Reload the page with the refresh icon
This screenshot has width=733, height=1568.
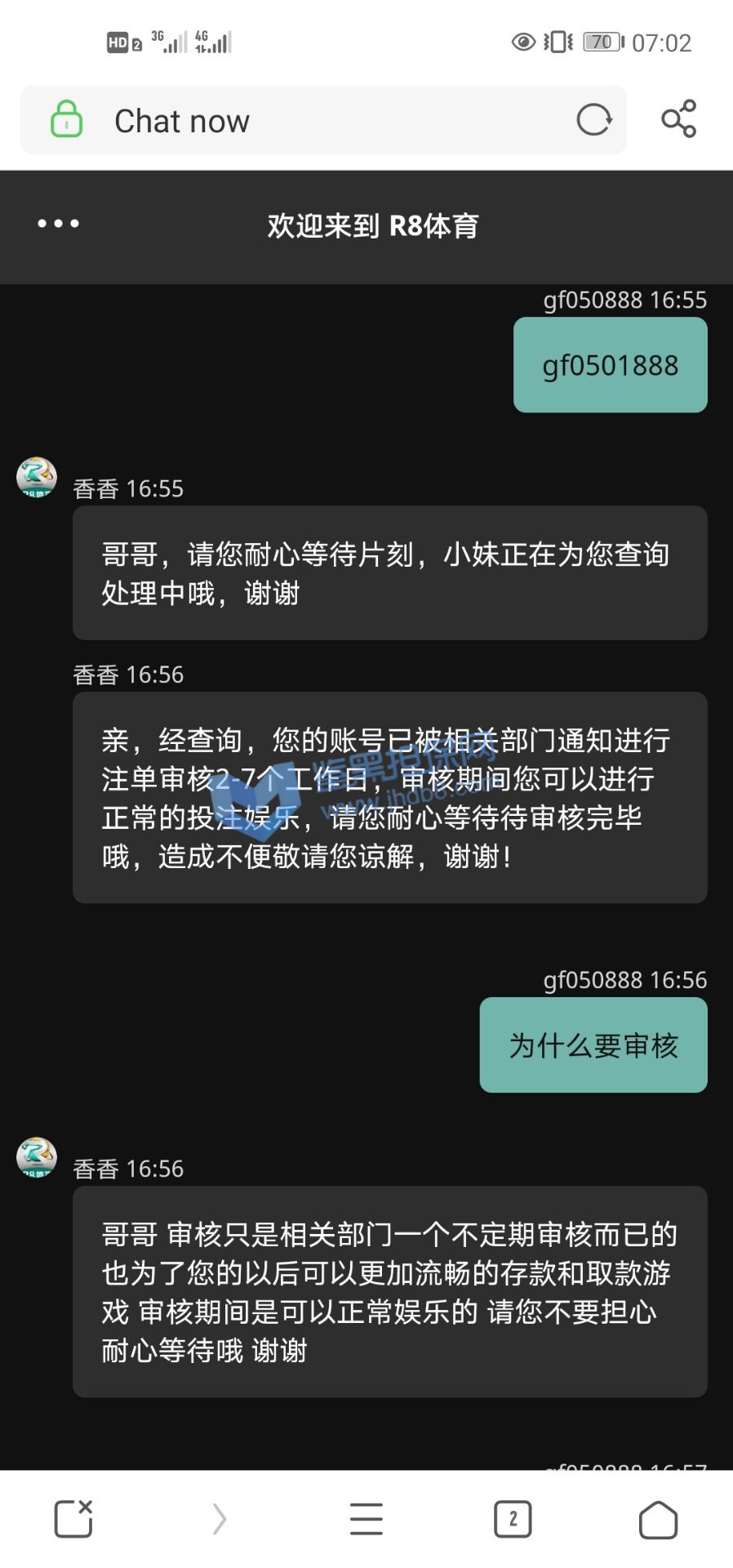point(593,120)
